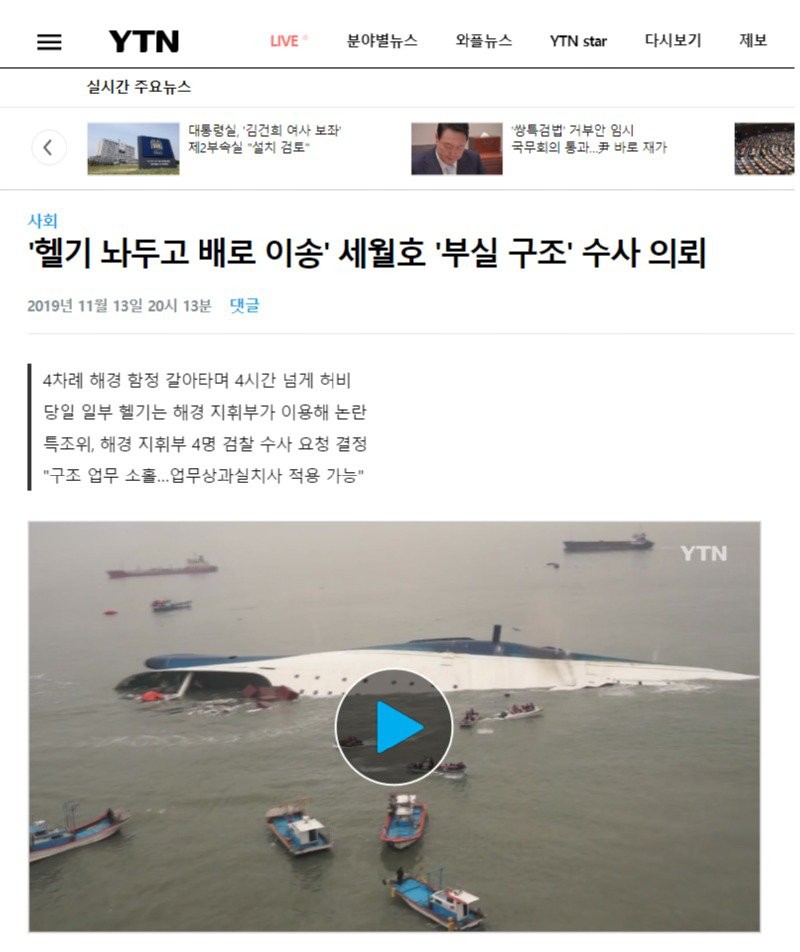Go to YTN home via logo
The width and height of the screenshot is (800, 952).
[x=144, y=41]
